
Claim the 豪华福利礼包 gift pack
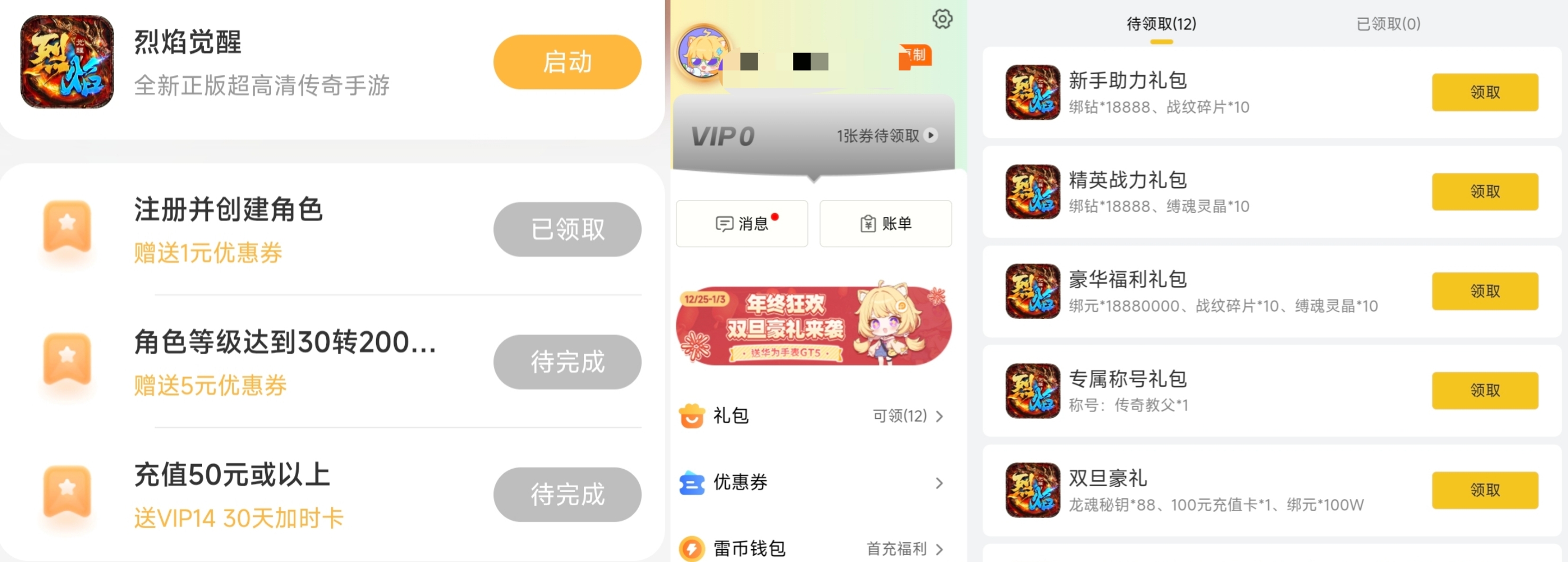point(1484,292)
